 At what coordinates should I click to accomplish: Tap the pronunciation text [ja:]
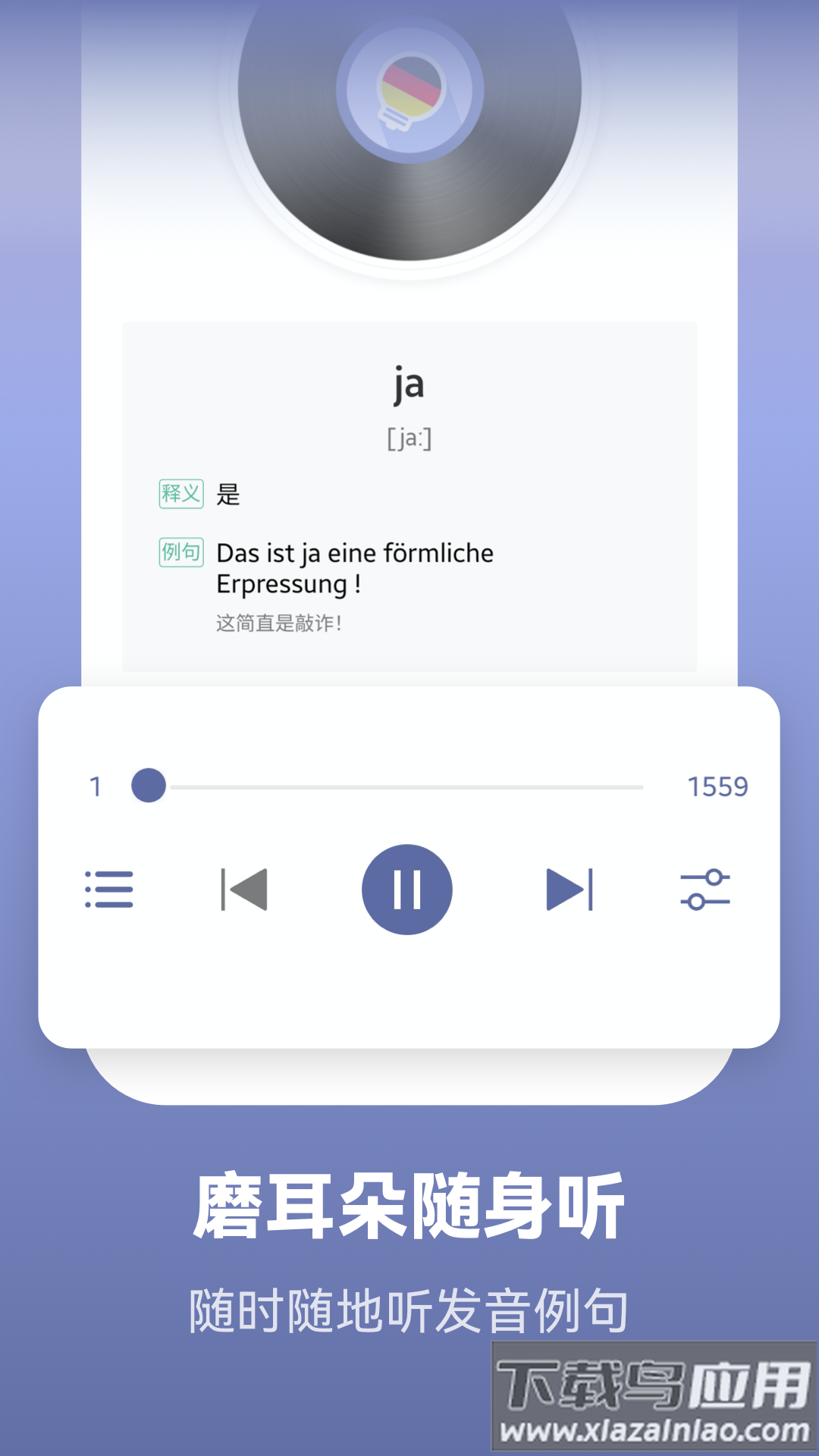(409, 437)
